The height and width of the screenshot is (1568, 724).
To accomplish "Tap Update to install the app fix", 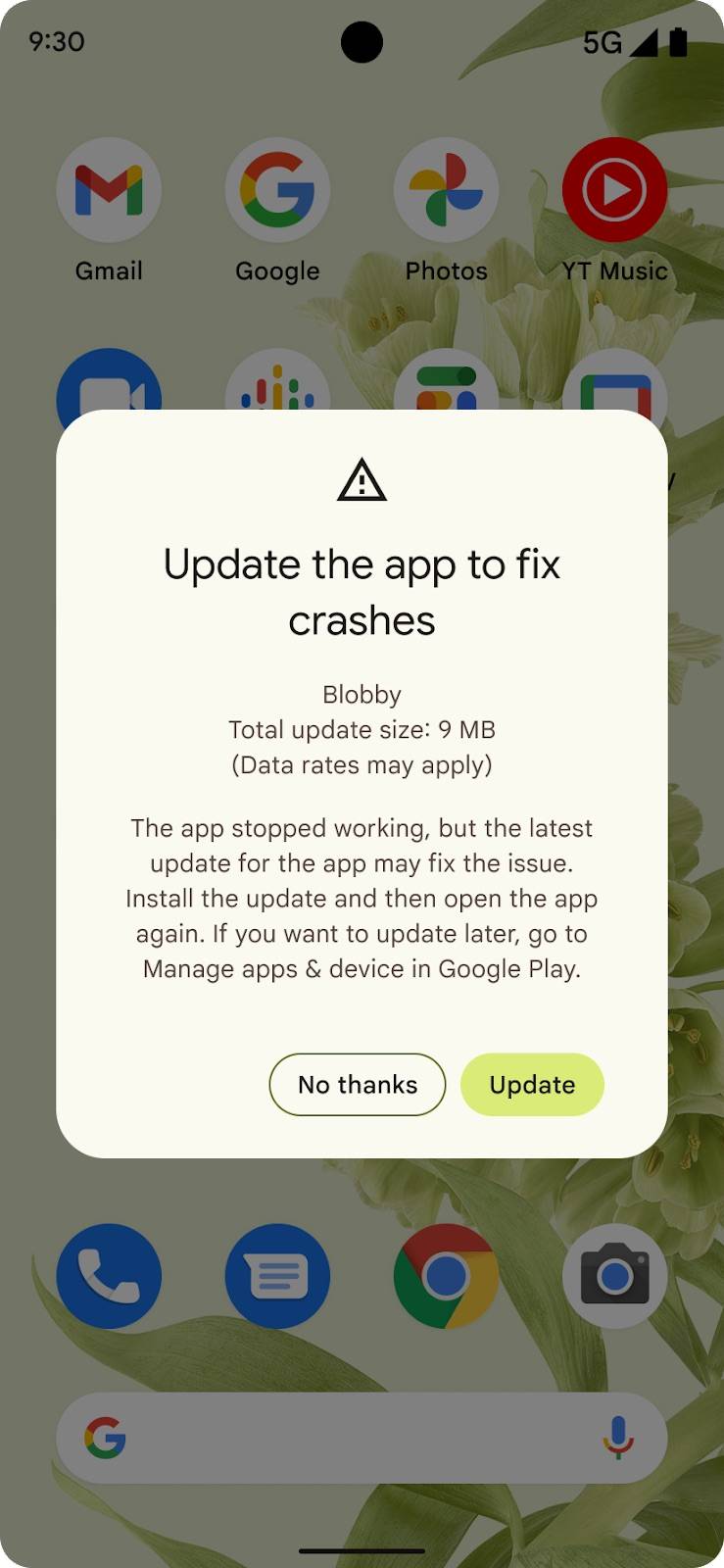I will click(532, 1084).
